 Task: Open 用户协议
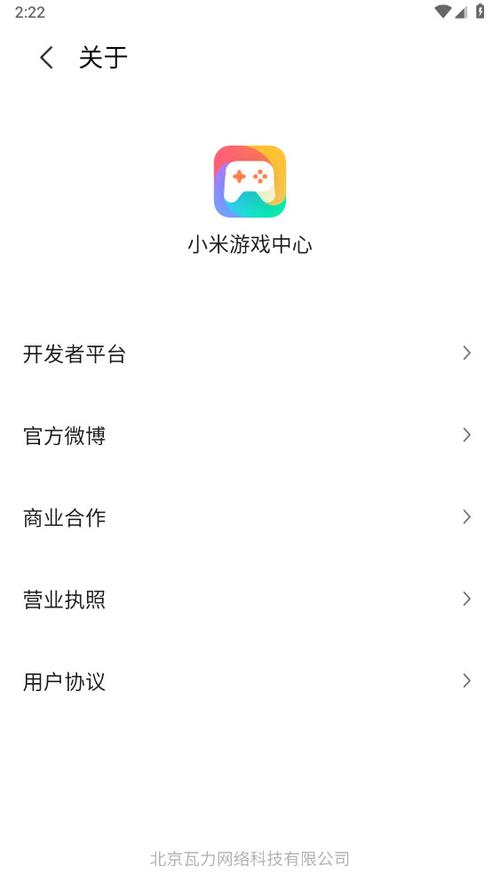(250, 681)
